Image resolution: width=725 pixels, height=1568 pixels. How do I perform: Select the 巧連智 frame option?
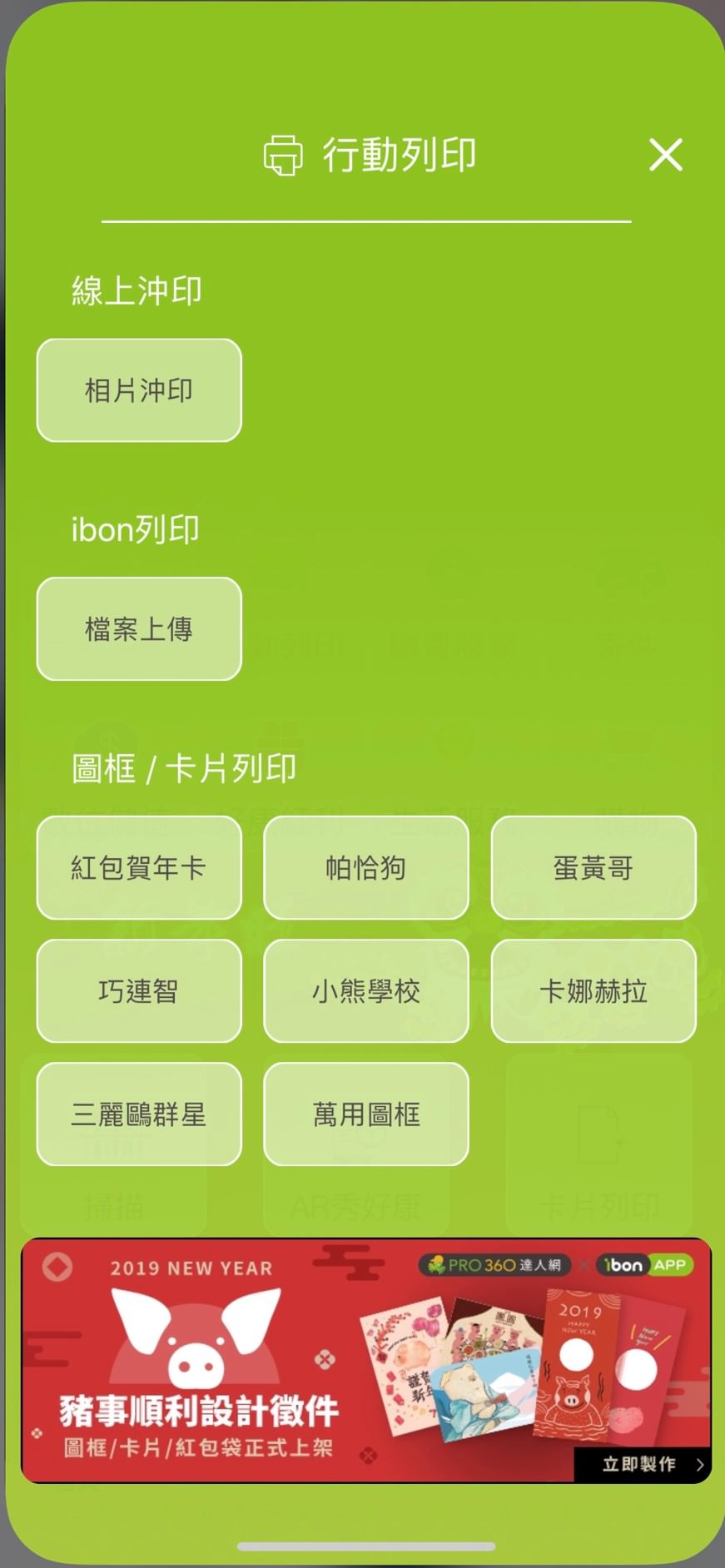[138, 991]
